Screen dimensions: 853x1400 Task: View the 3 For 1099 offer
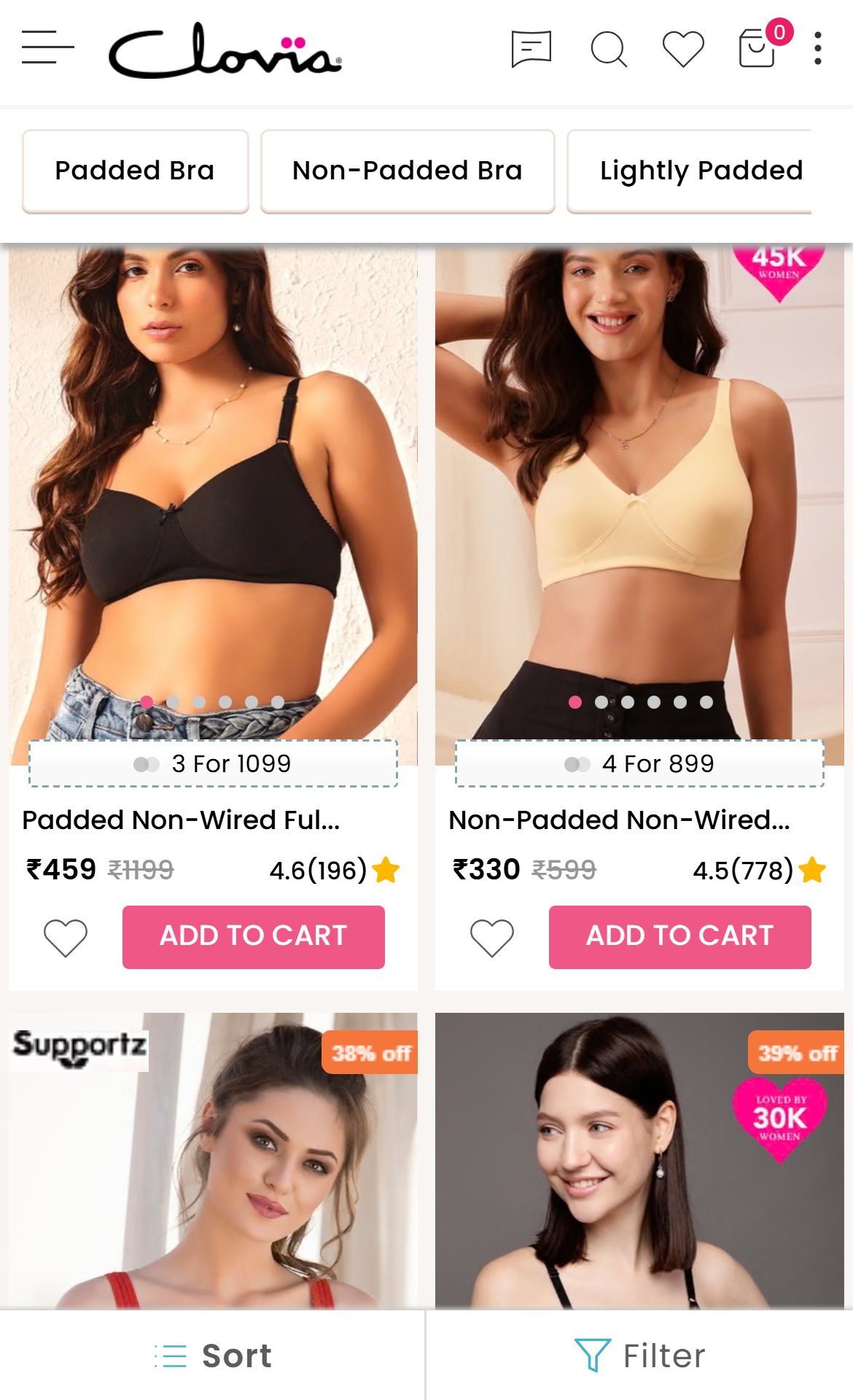click(x=213, y=763)
